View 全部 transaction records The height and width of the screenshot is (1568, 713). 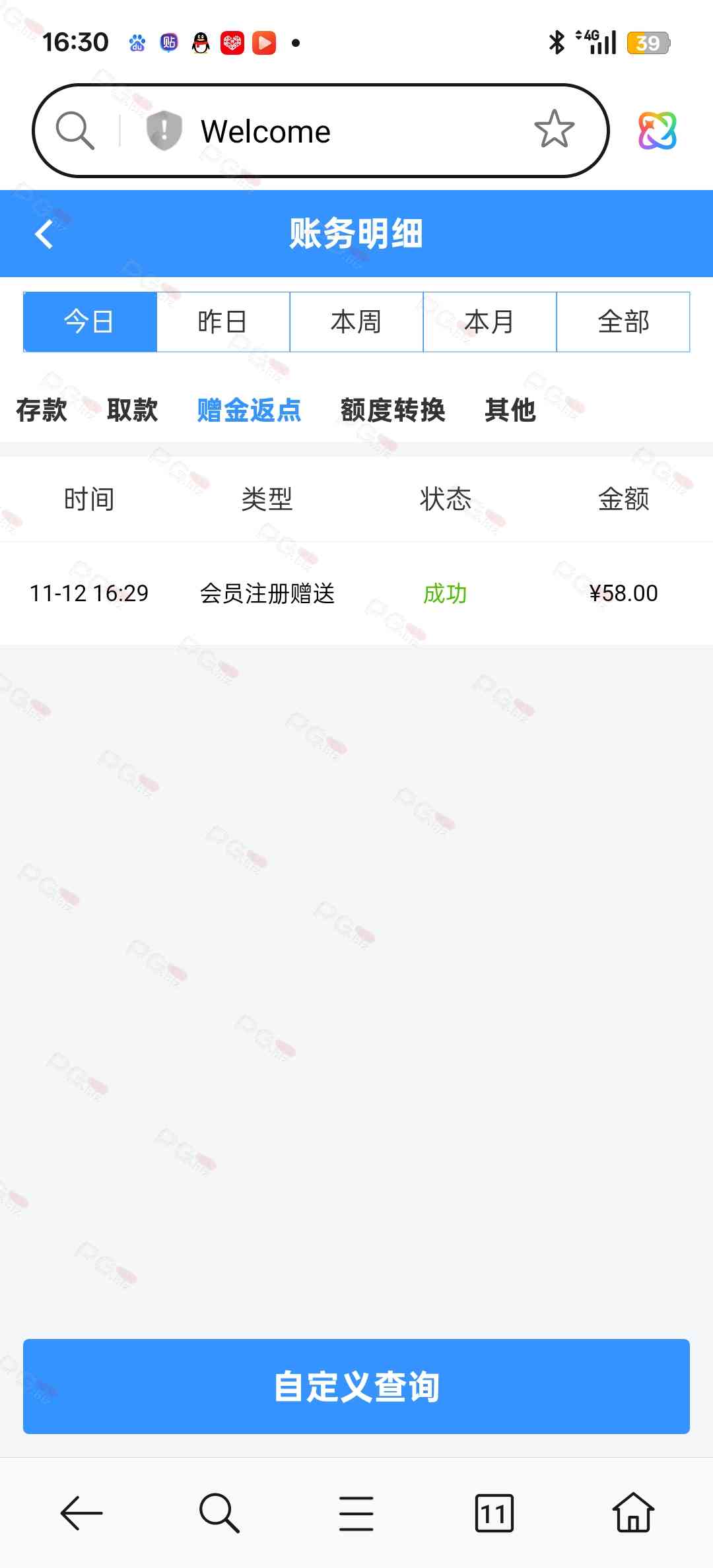coord(623,322)
